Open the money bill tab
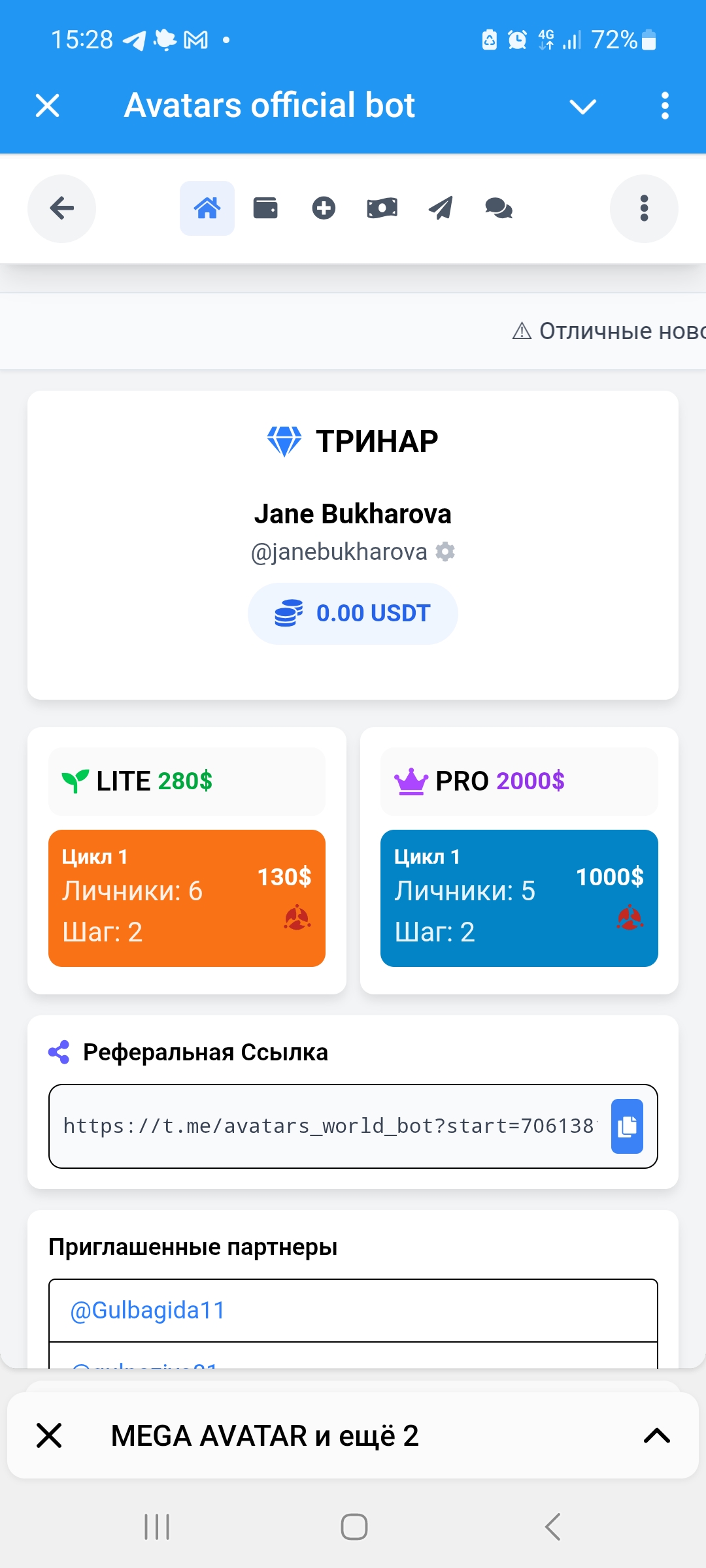The image size is (706, 1568). tap(382, 208)
